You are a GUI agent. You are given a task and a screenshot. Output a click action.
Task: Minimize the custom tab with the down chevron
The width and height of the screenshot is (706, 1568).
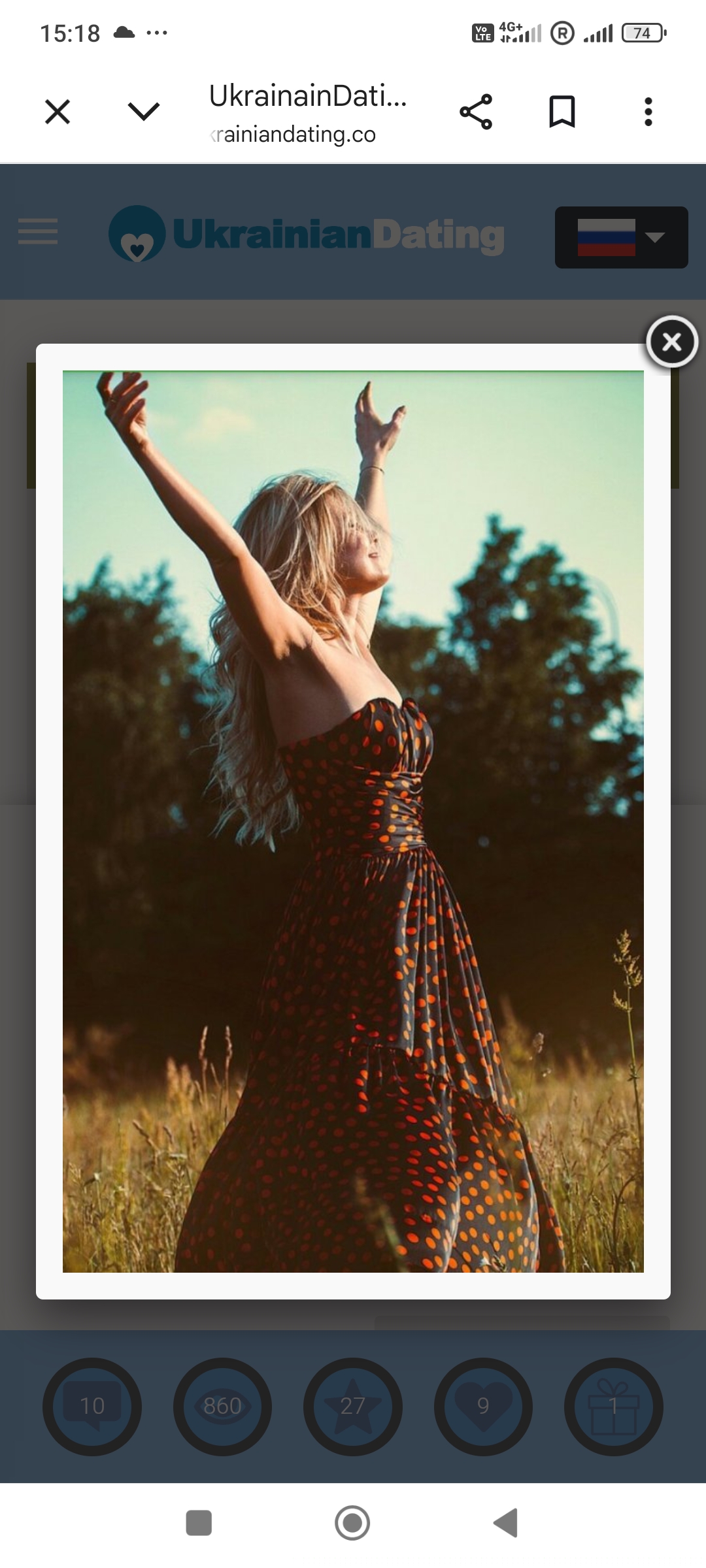pyautogui.click(x=144, y=112)
